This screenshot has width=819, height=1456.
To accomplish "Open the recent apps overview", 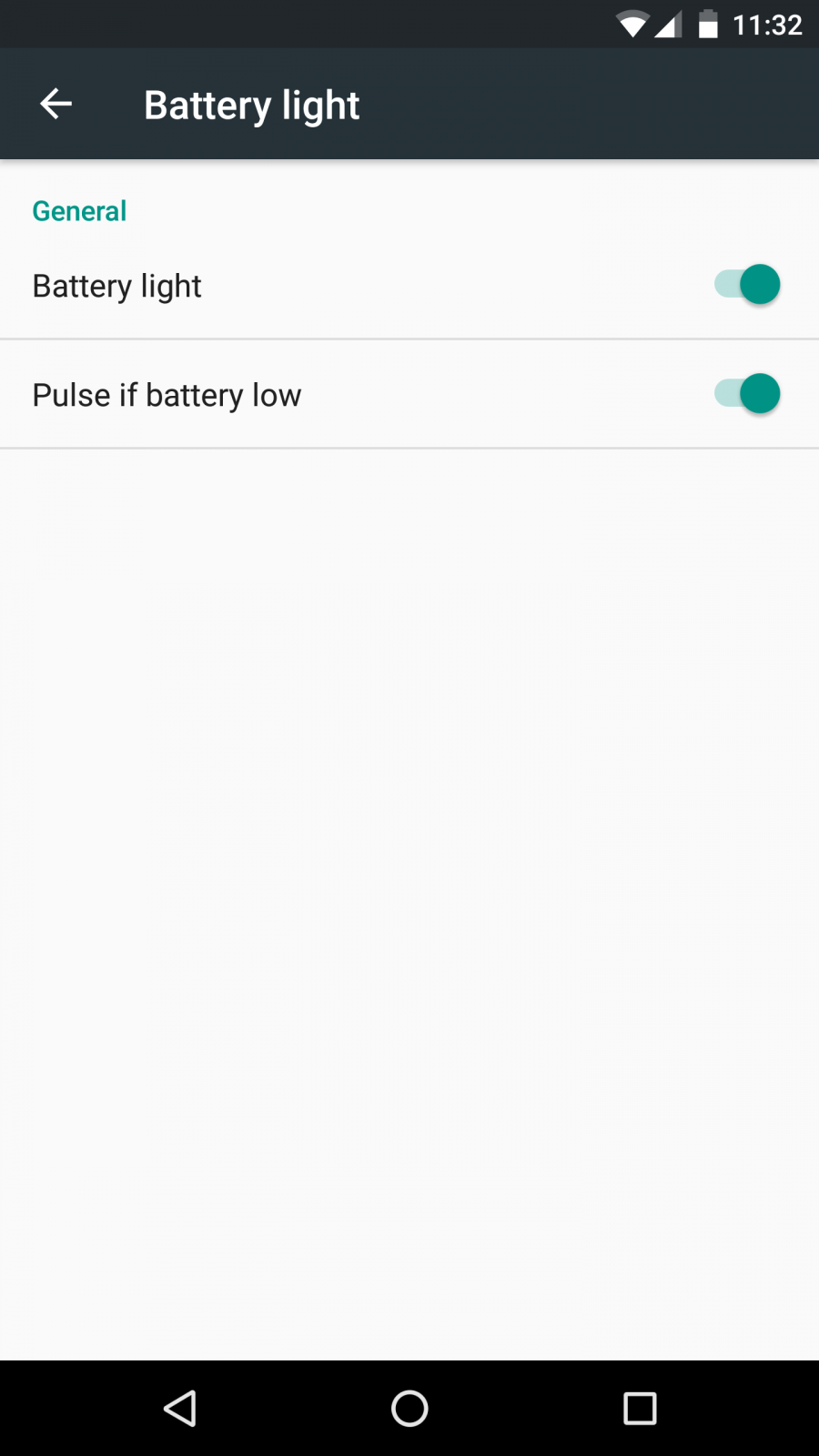I will click(x=640, y=1409).
